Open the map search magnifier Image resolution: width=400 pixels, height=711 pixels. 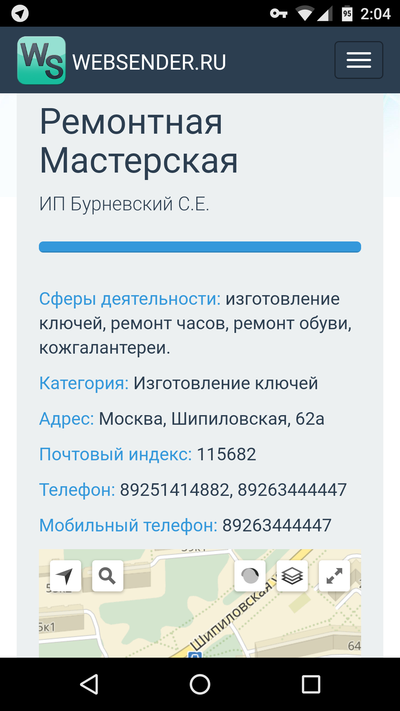click(x=107, y=576)
